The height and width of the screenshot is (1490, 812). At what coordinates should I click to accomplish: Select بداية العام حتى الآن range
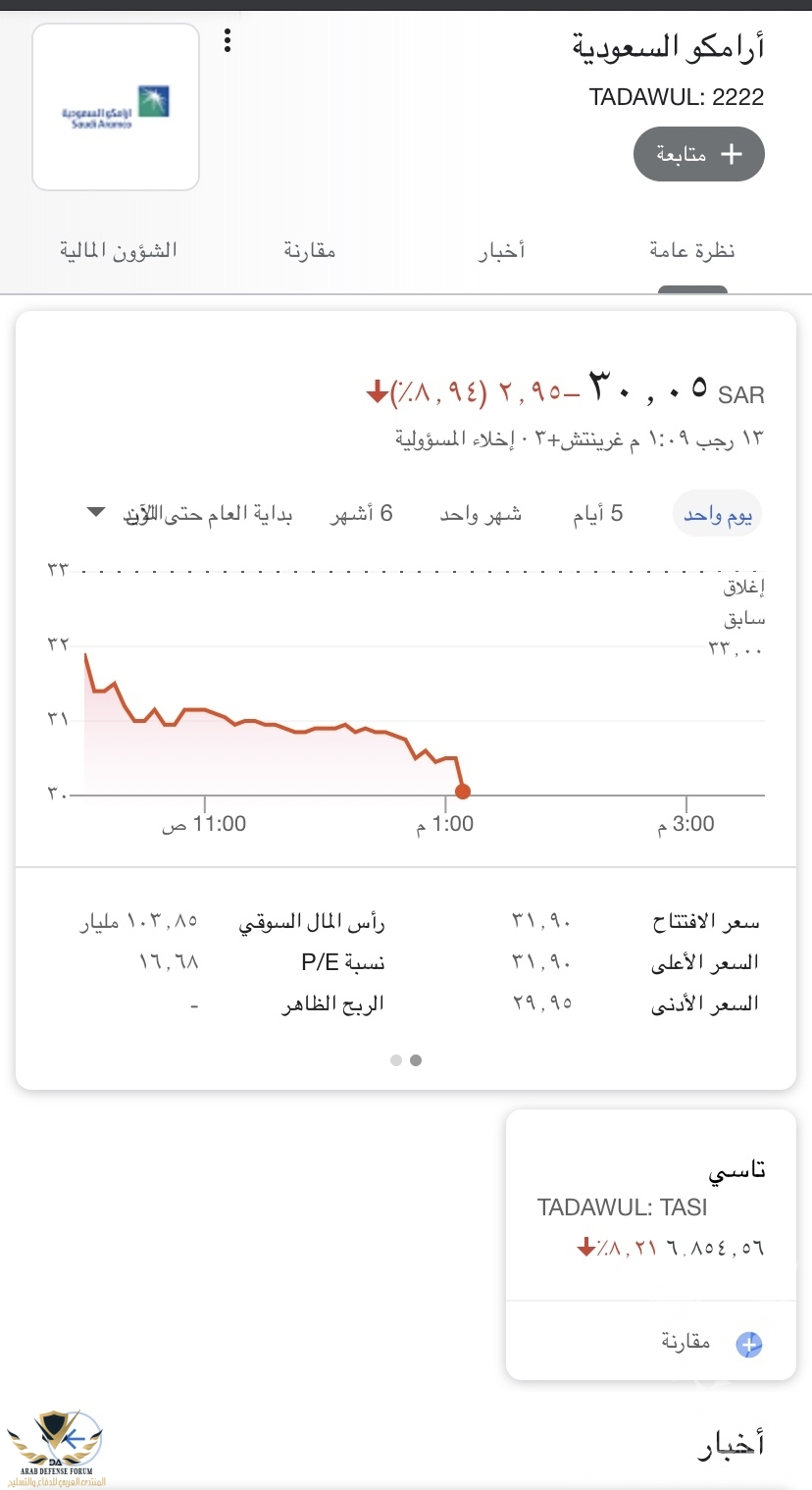click(x=207, y=514)
